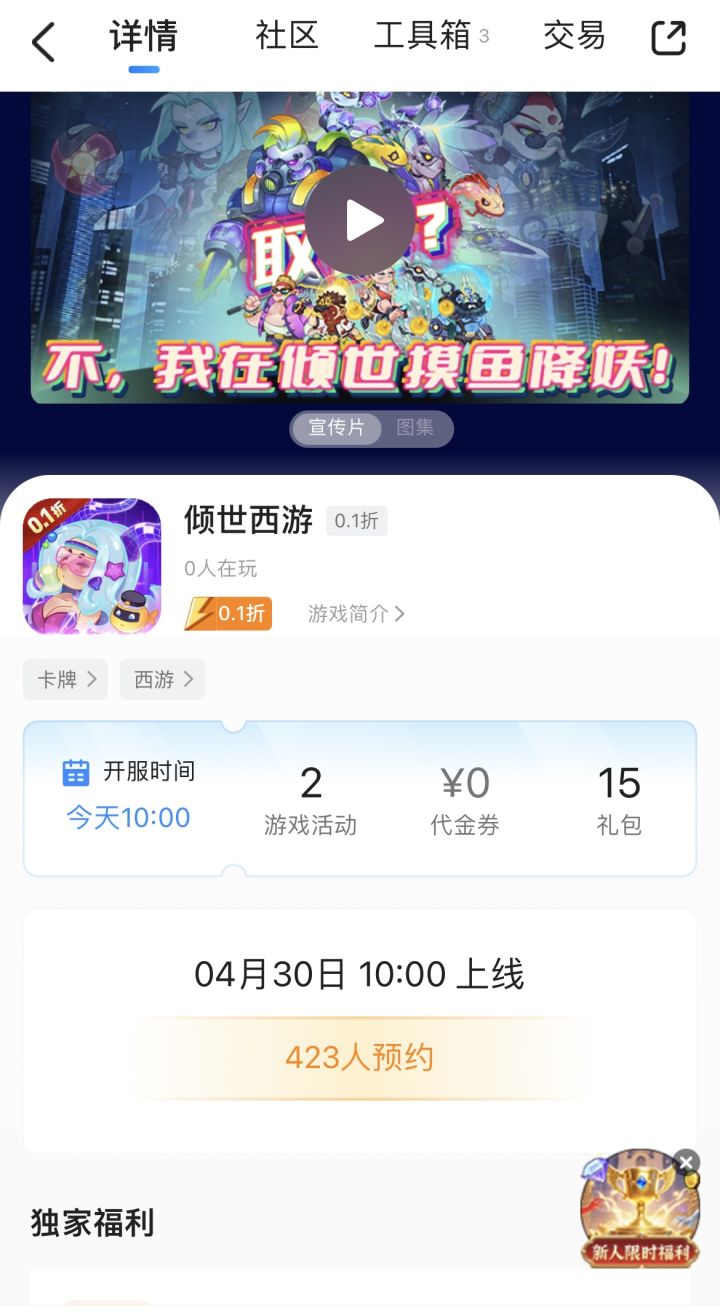Image resolution: width=720 pixels, height=1316 pixels.
Task: Tap the calendar icon next to 开服时间
Action: coord(67,770)
